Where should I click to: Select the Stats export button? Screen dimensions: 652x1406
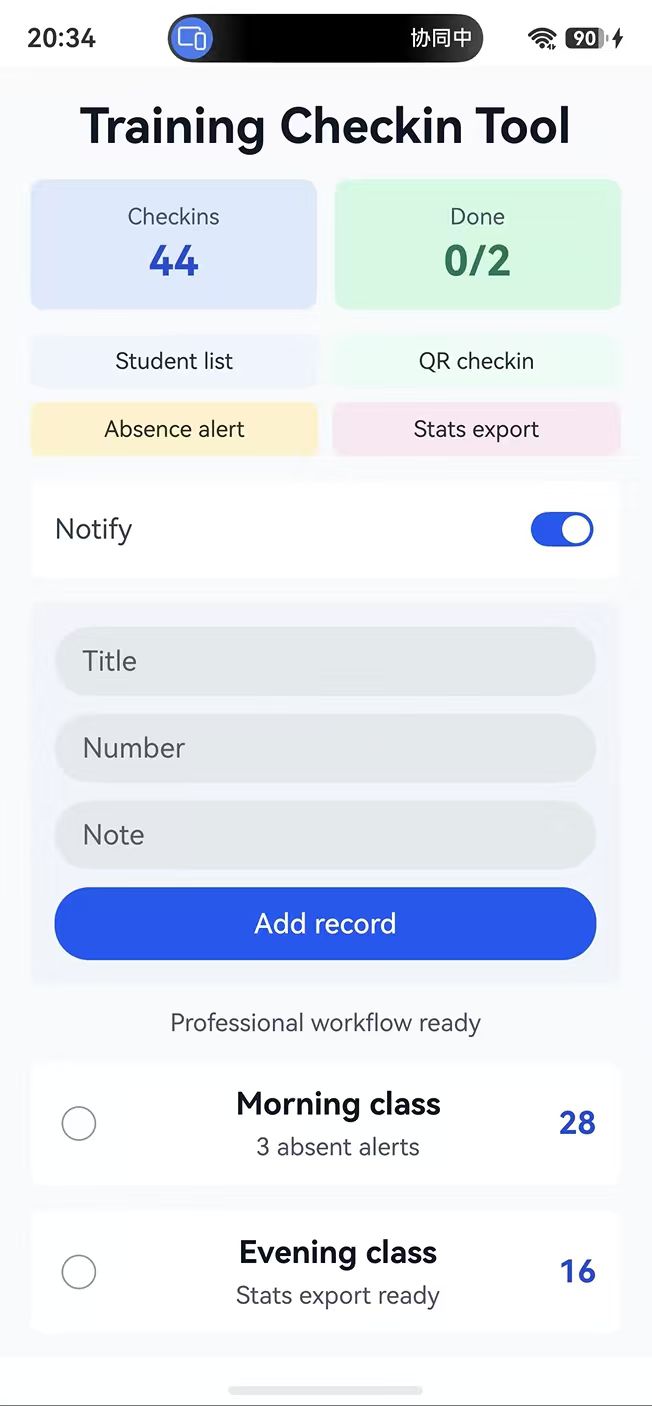476,429
